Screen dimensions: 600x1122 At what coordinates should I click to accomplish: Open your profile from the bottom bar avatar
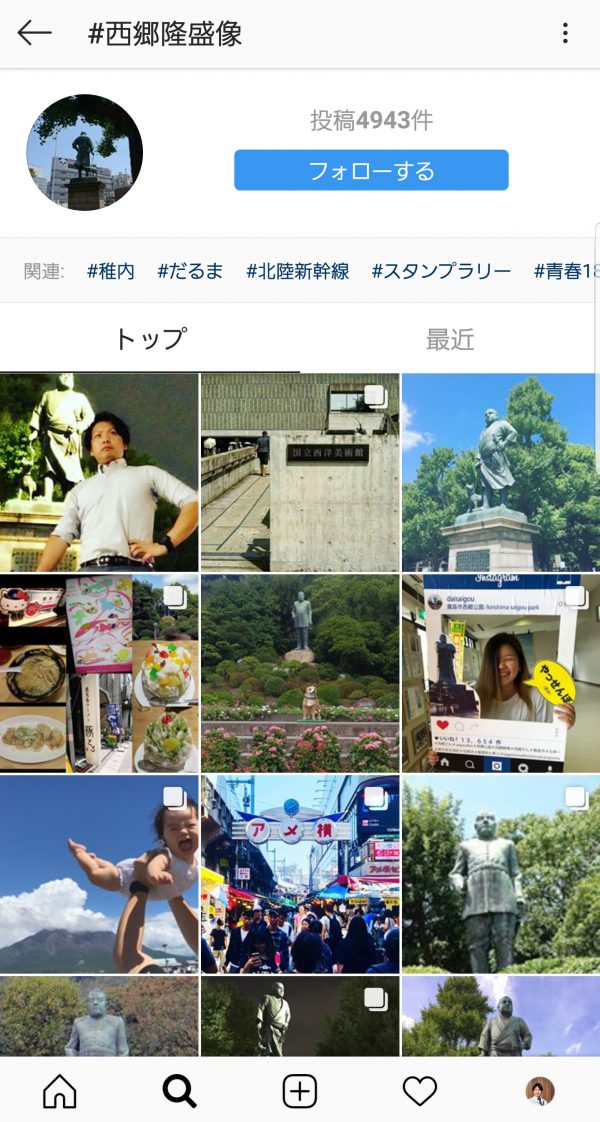540,1091
